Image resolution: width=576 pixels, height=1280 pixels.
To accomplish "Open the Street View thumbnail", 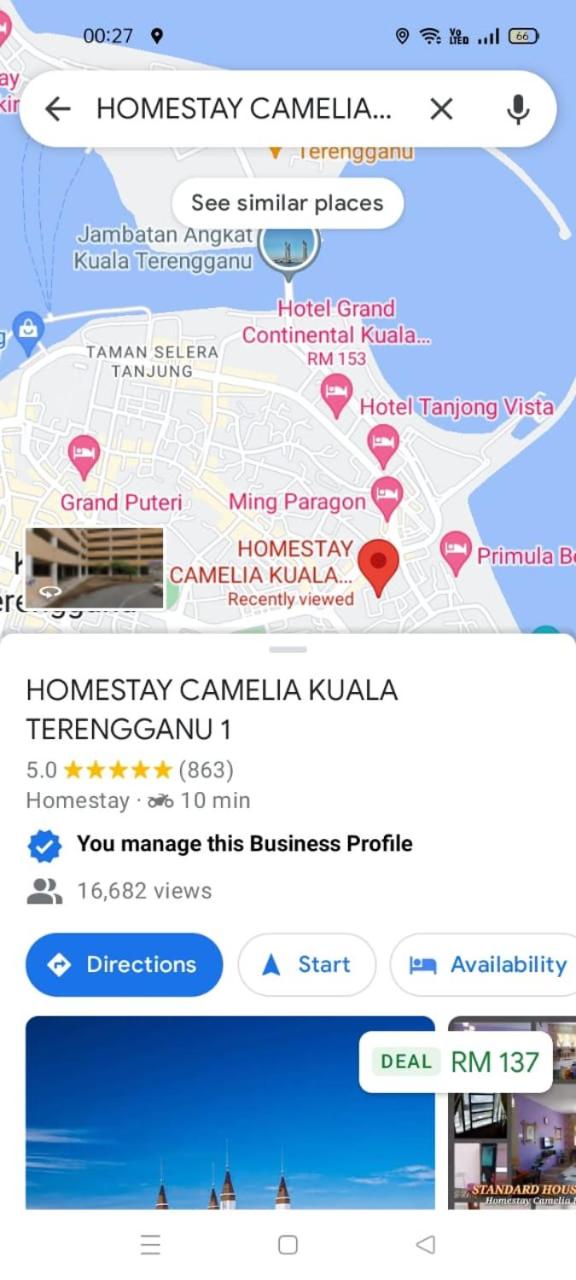I will (x=95, y=568).
